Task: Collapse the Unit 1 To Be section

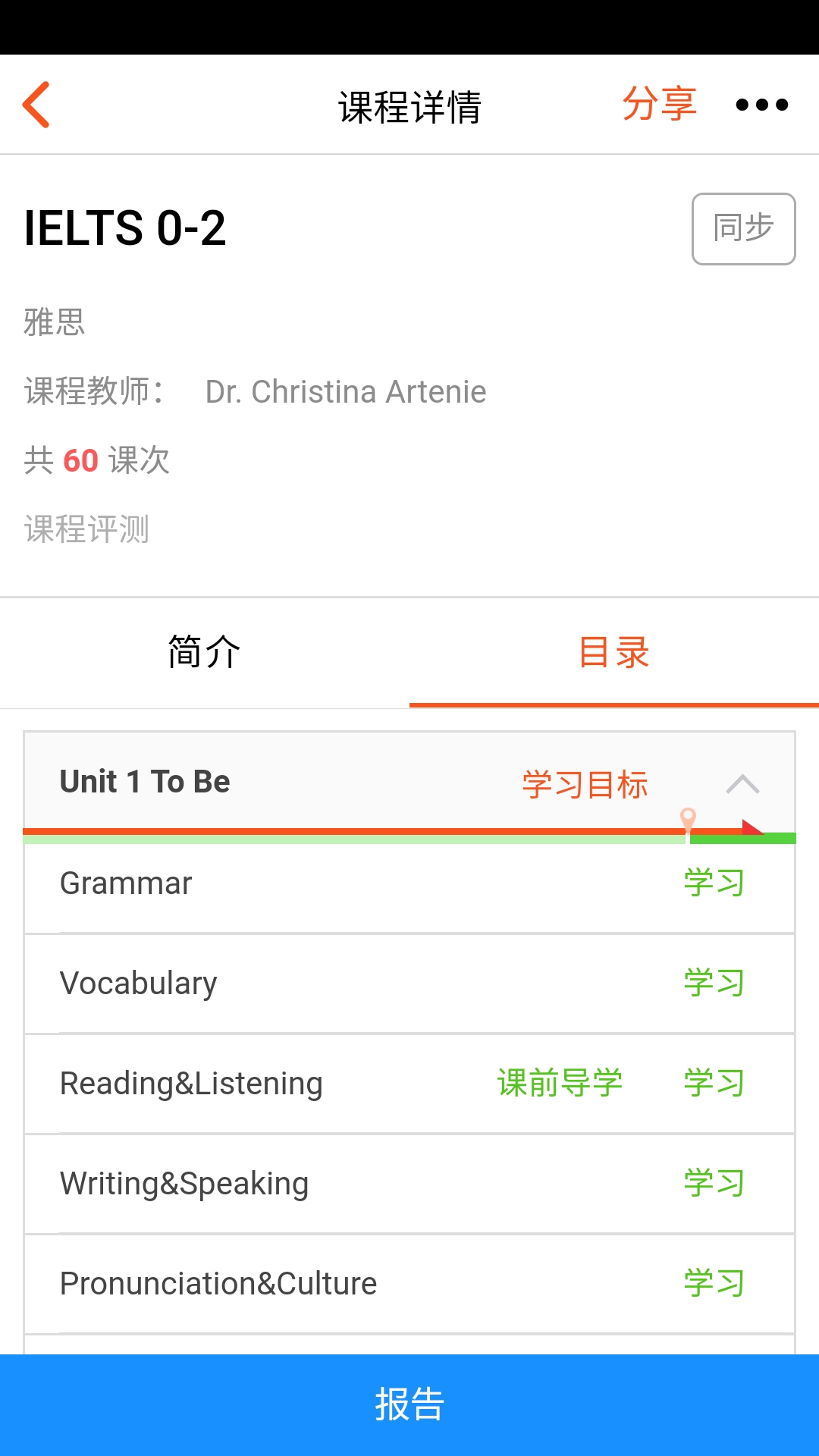Action: [742, 783]
